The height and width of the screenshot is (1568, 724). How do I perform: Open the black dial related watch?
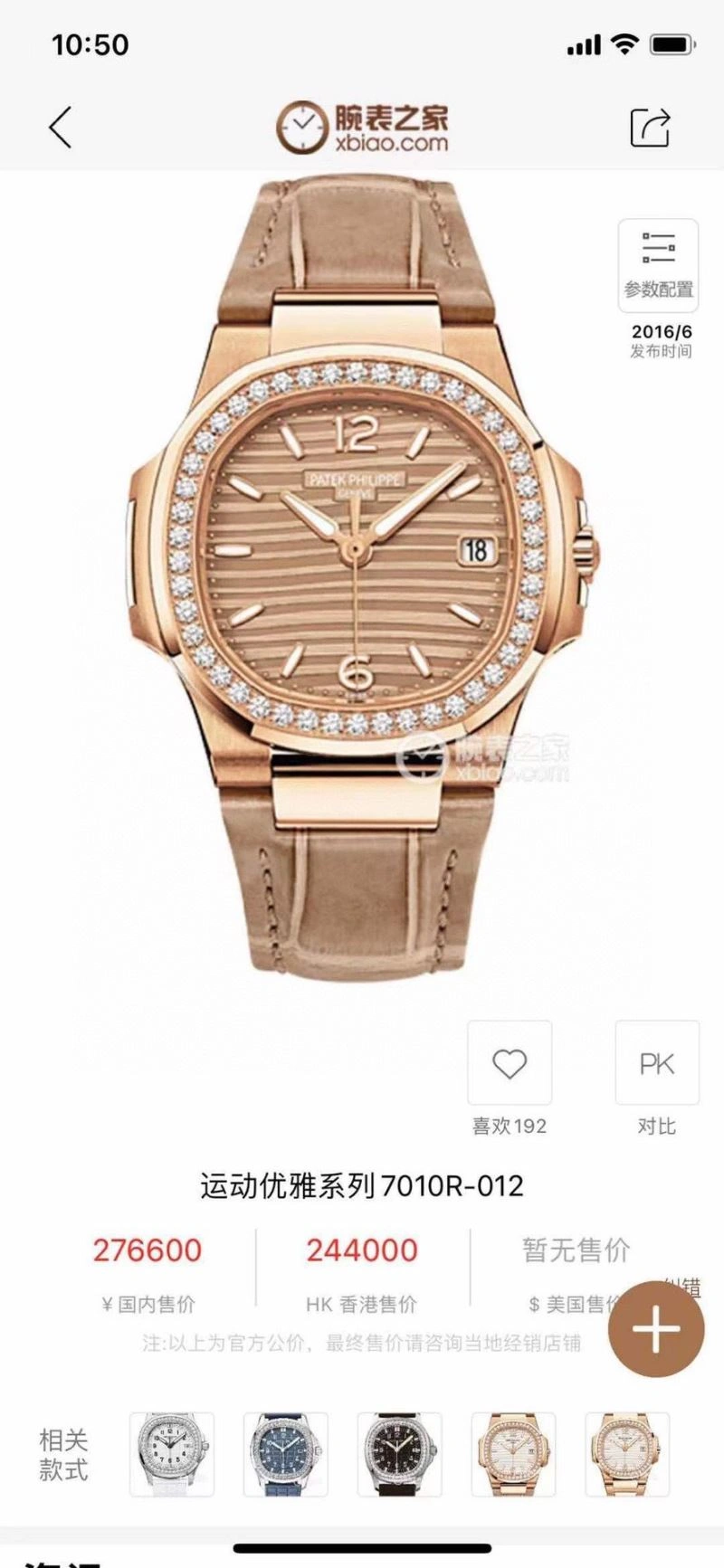pyautogui.click(x=400, y=1454)
